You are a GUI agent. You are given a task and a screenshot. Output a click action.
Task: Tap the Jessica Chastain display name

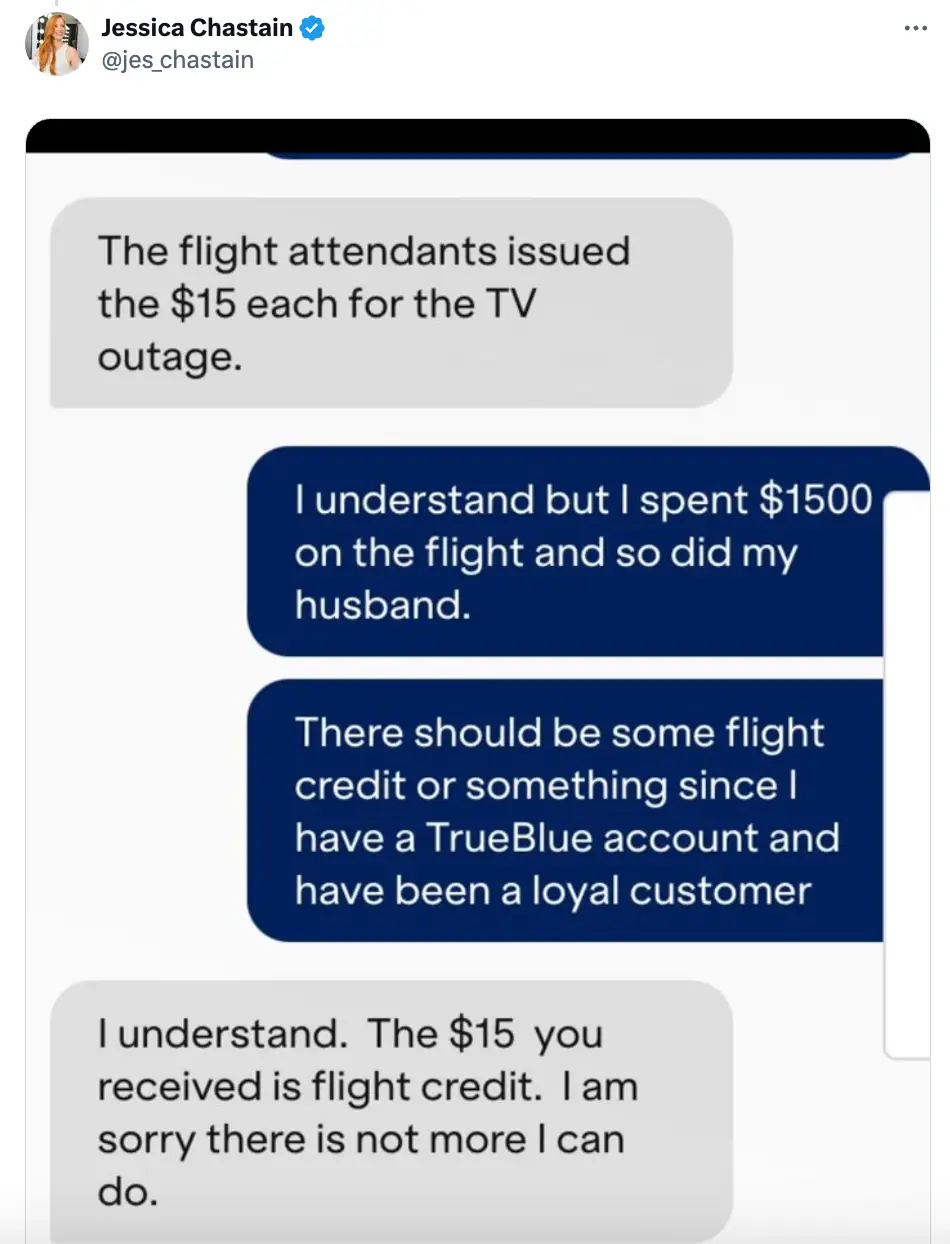point(197,29)
